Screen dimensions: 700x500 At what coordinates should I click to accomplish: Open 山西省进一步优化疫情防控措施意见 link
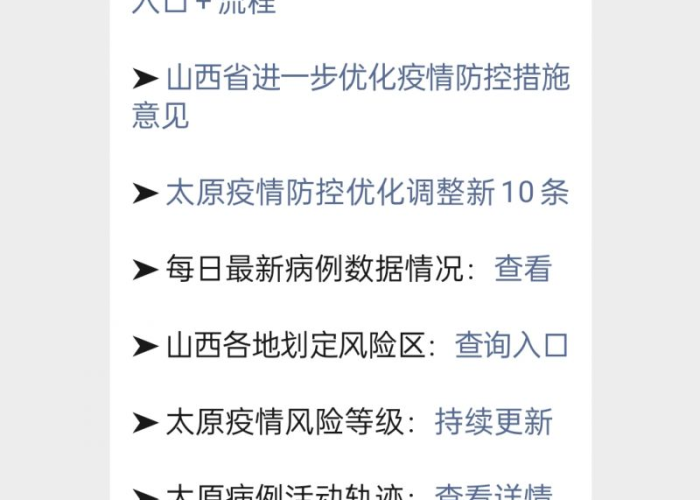[x=367, y=79]
